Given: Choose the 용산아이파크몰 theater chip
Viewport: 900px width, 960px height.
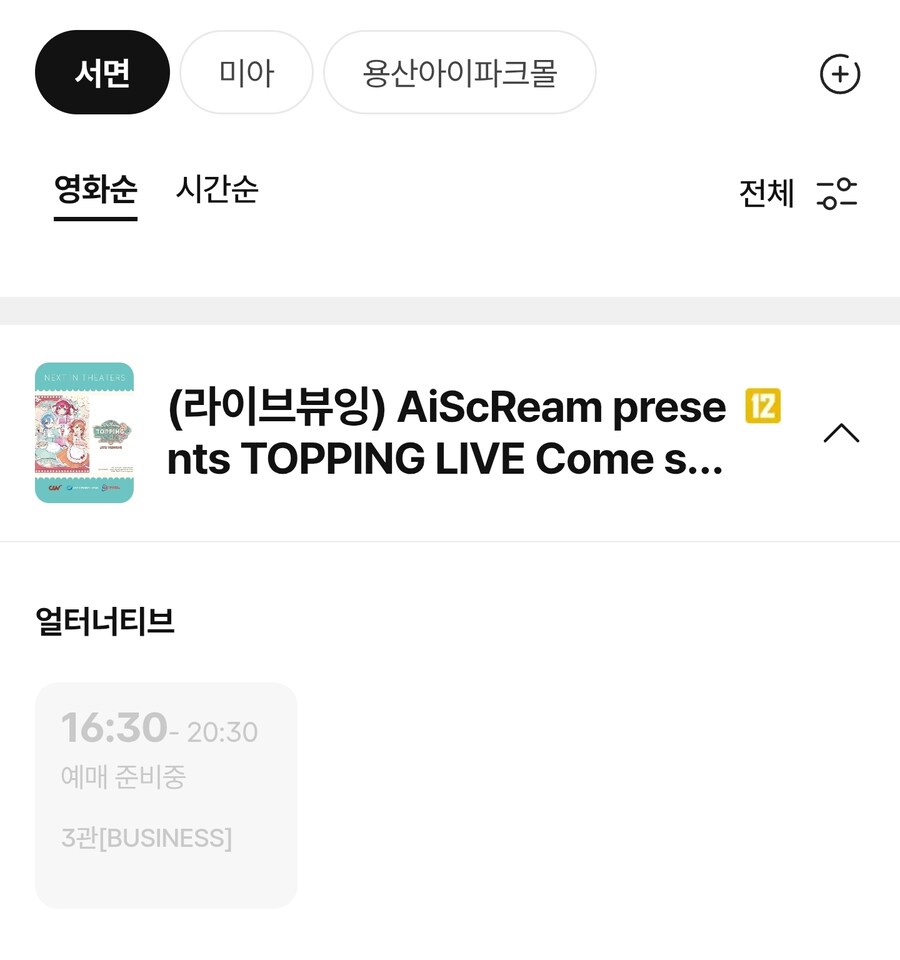Looking at the screenshot, I should pos(459,73).
